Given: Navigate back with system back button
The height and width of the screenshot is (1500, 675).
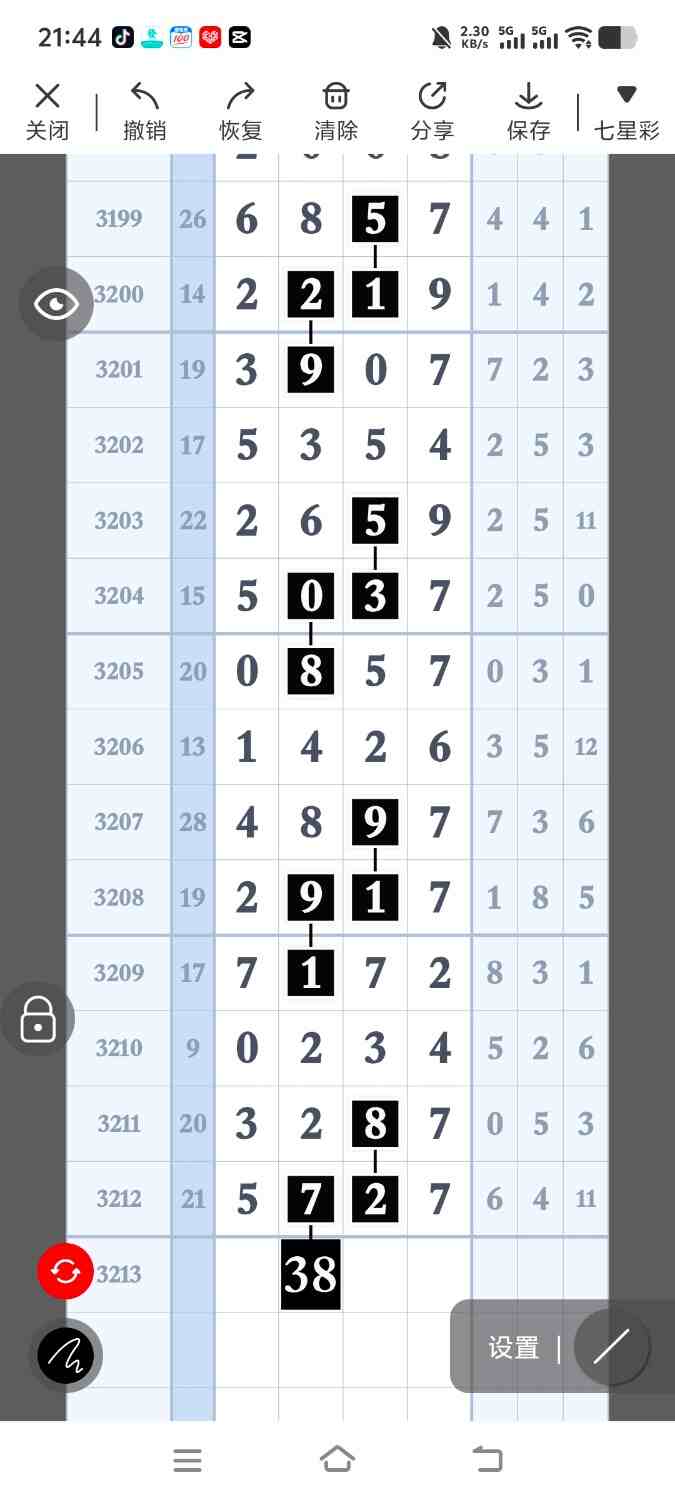Looking at the screenshot, I should click(x=488, y=1460).
